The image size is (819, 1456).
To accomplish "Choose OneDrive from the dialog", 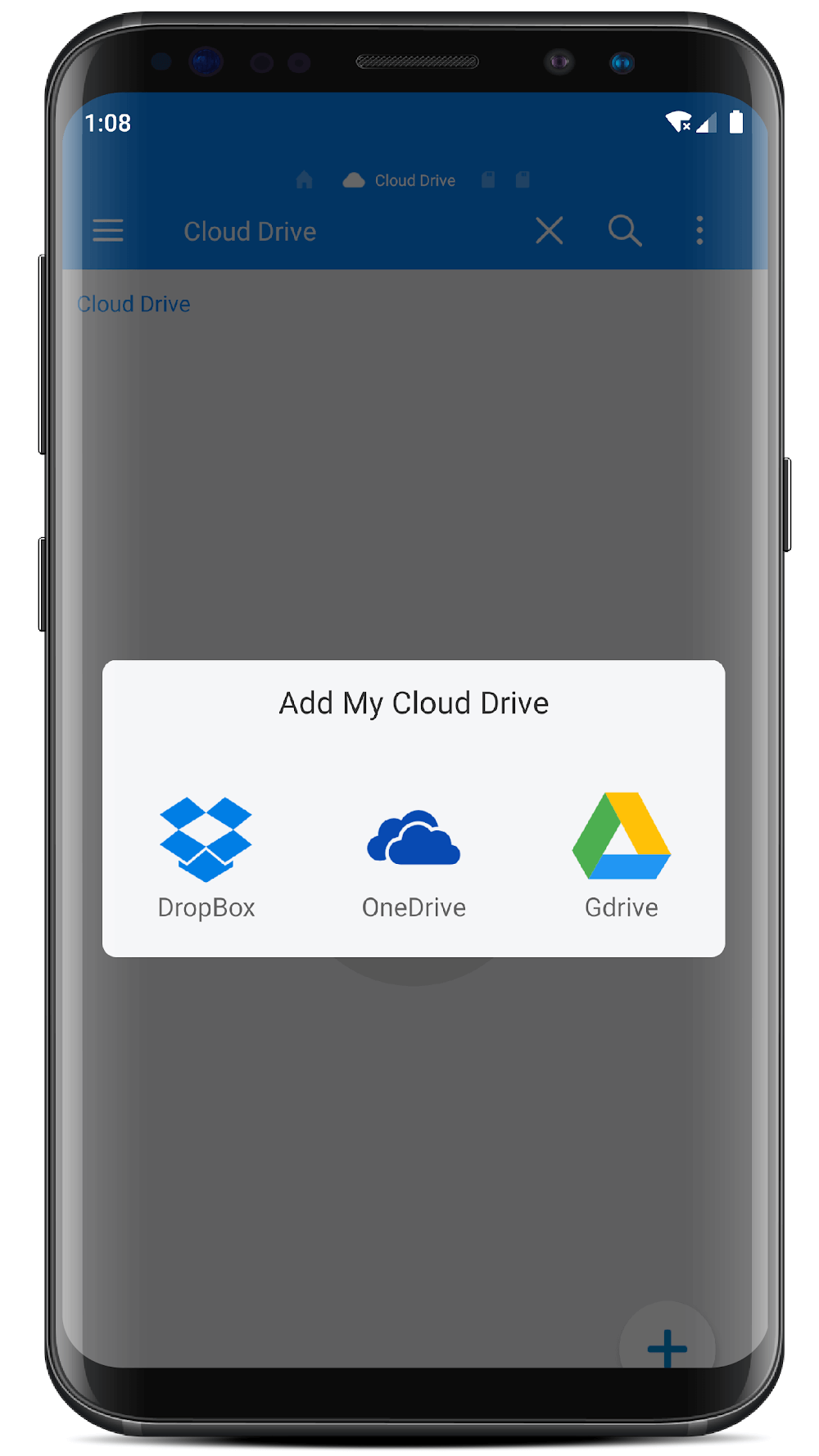I will (x=414, y=855).
